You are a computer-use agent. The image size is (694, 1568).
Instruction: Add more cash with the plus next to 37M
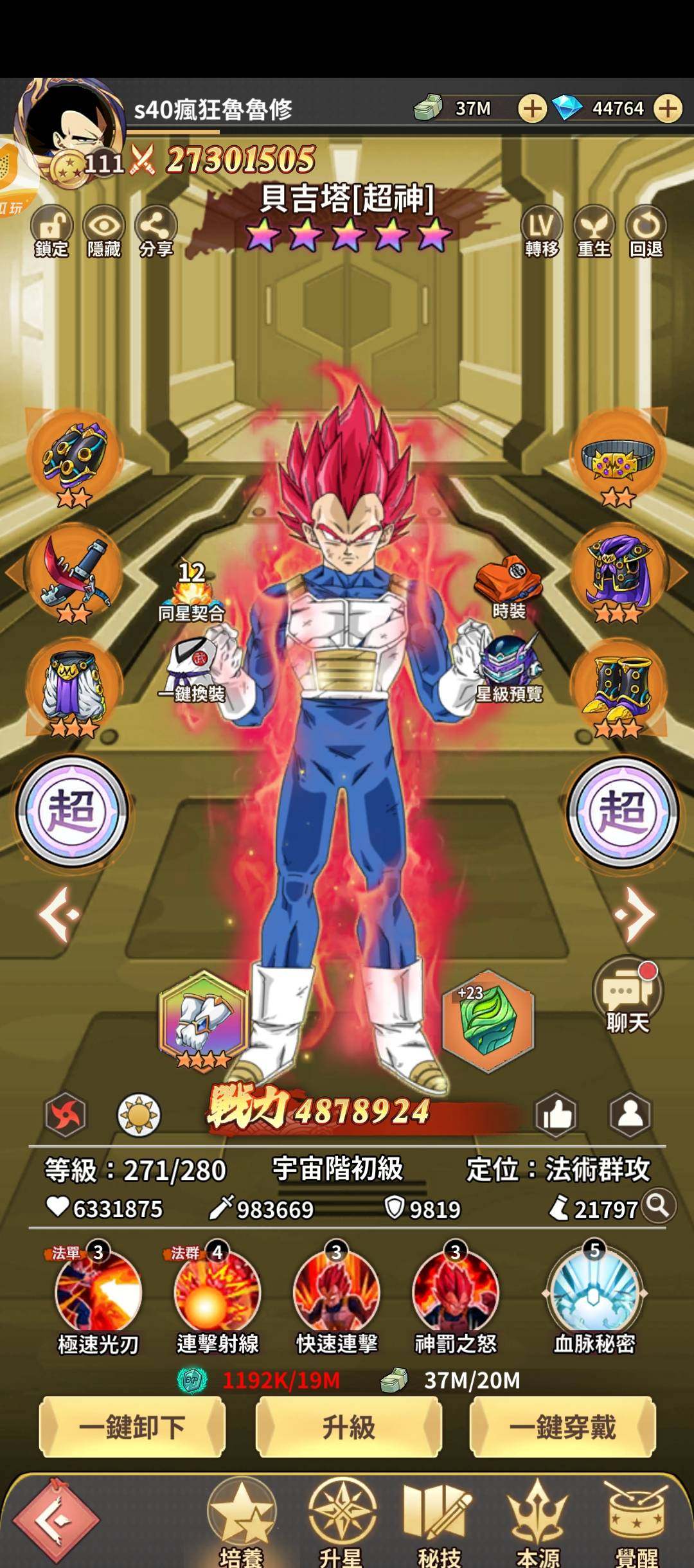pos(532,109)
